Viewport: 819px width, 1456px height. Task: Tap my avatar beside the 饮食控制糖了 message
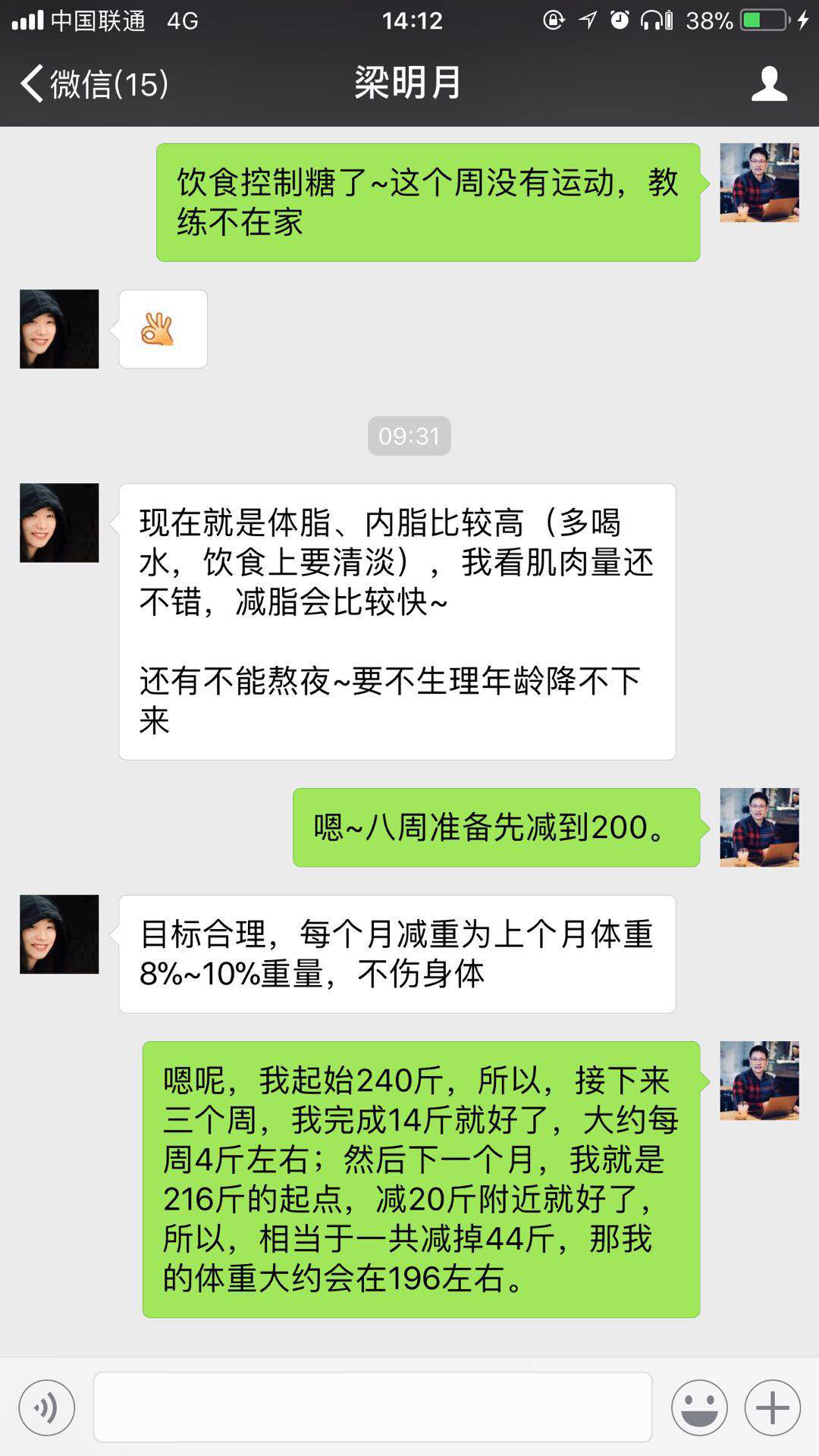759,183
